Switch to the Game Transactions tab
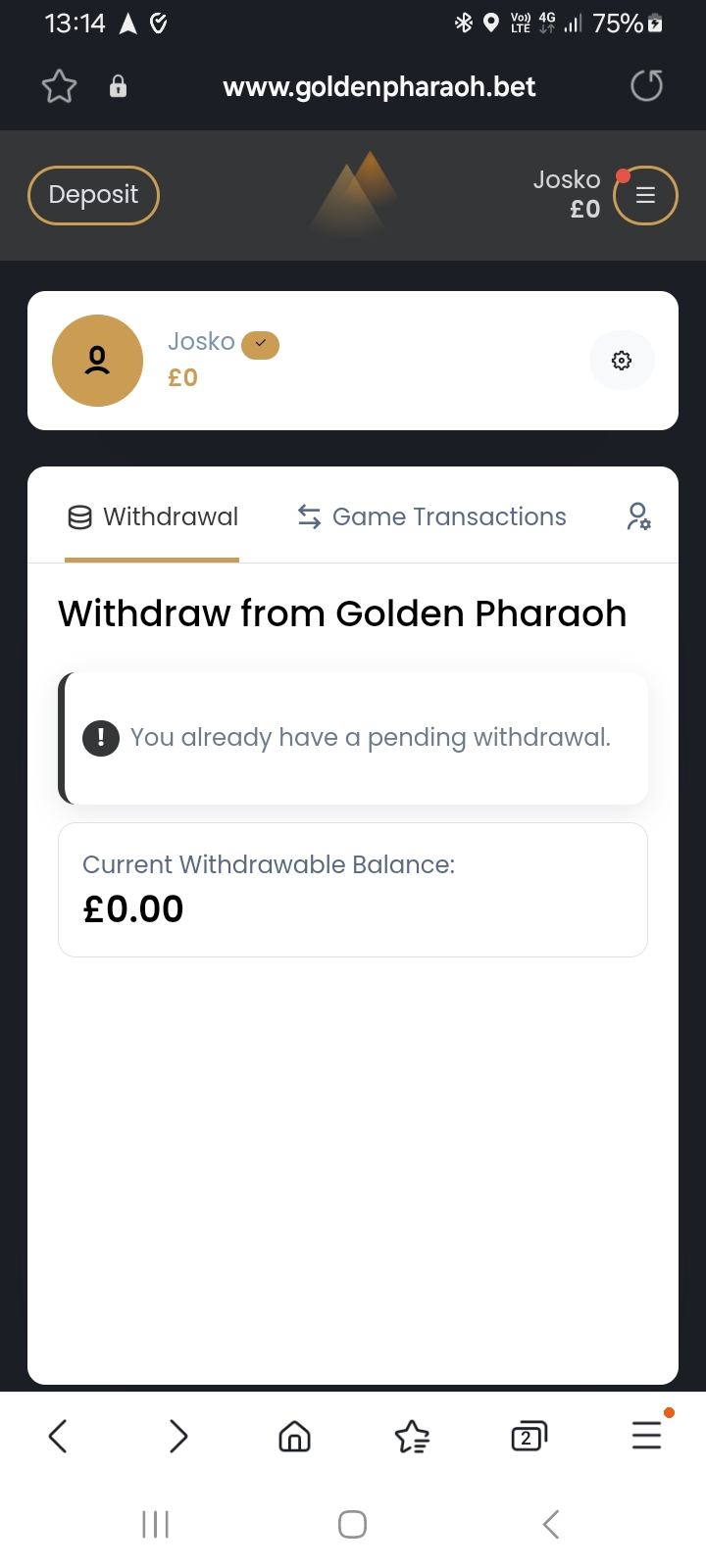 point(432,516)
